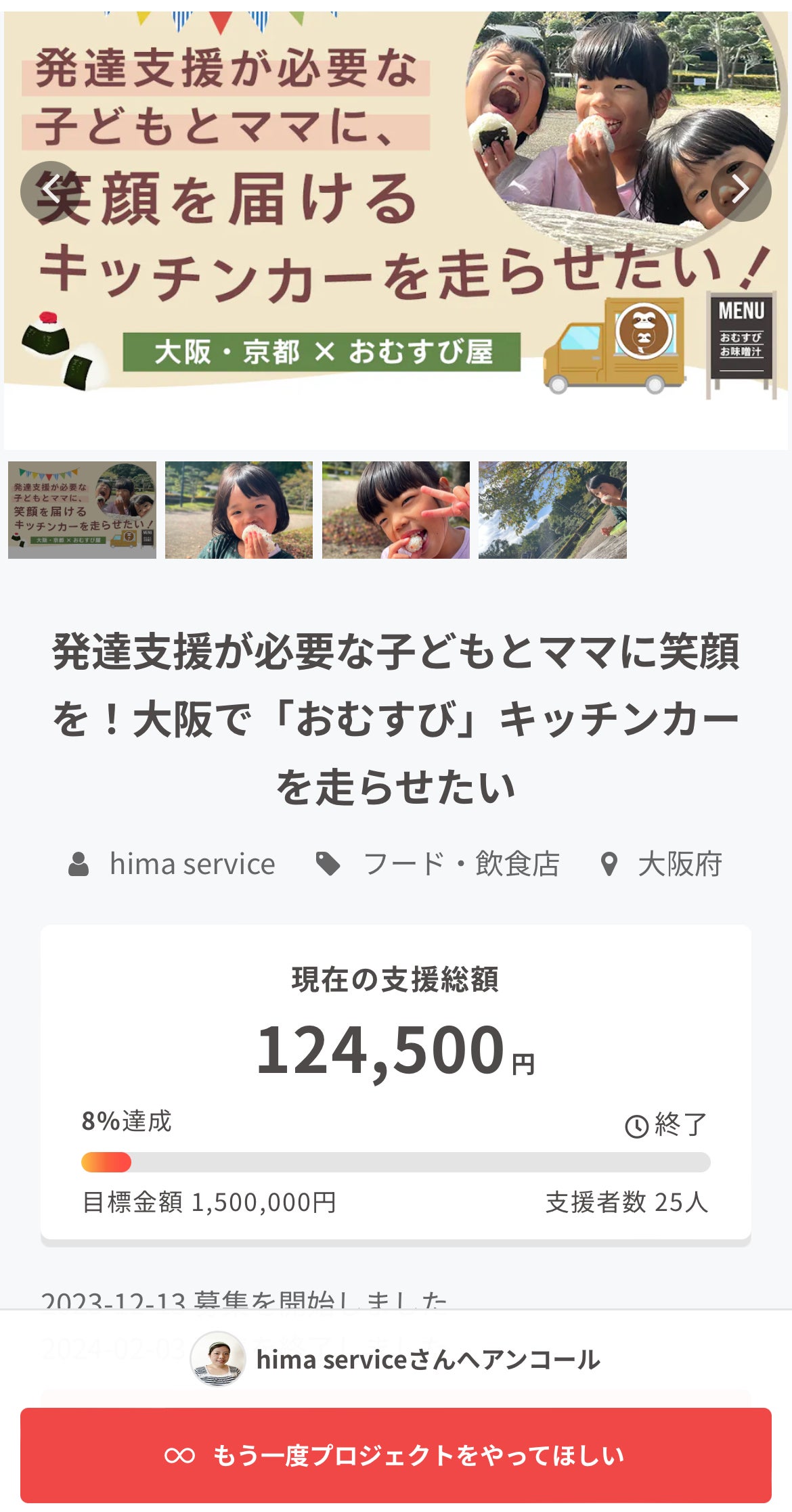
Task: View the thumbnail of girl in green top
Action: tap(239, 510)
